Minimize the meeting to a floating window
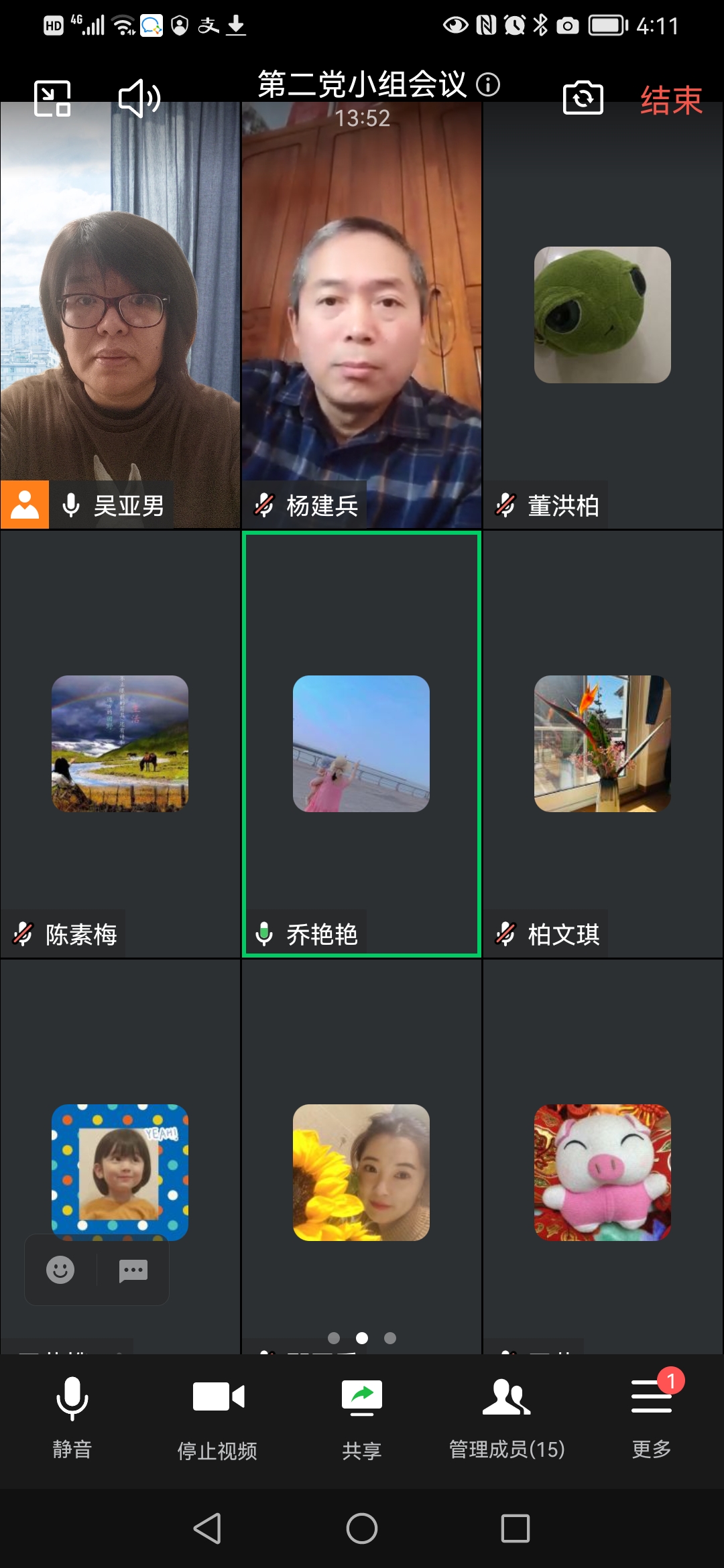This screenshot has width=724, height=1568. pos(52,99)
